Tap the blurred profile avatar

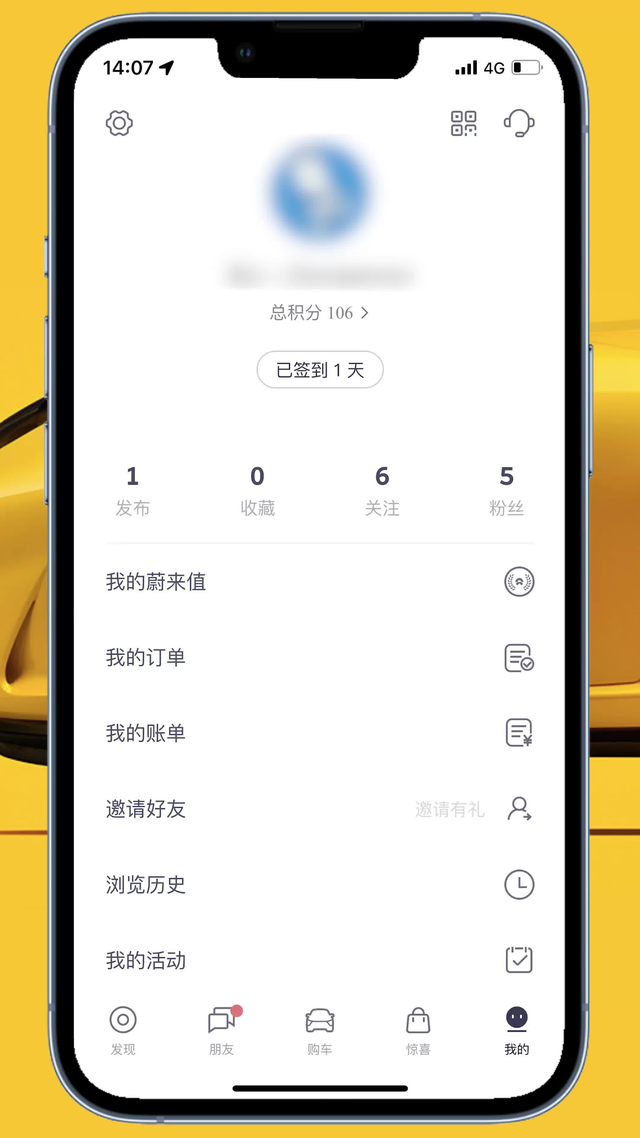[x=320, y=192]
